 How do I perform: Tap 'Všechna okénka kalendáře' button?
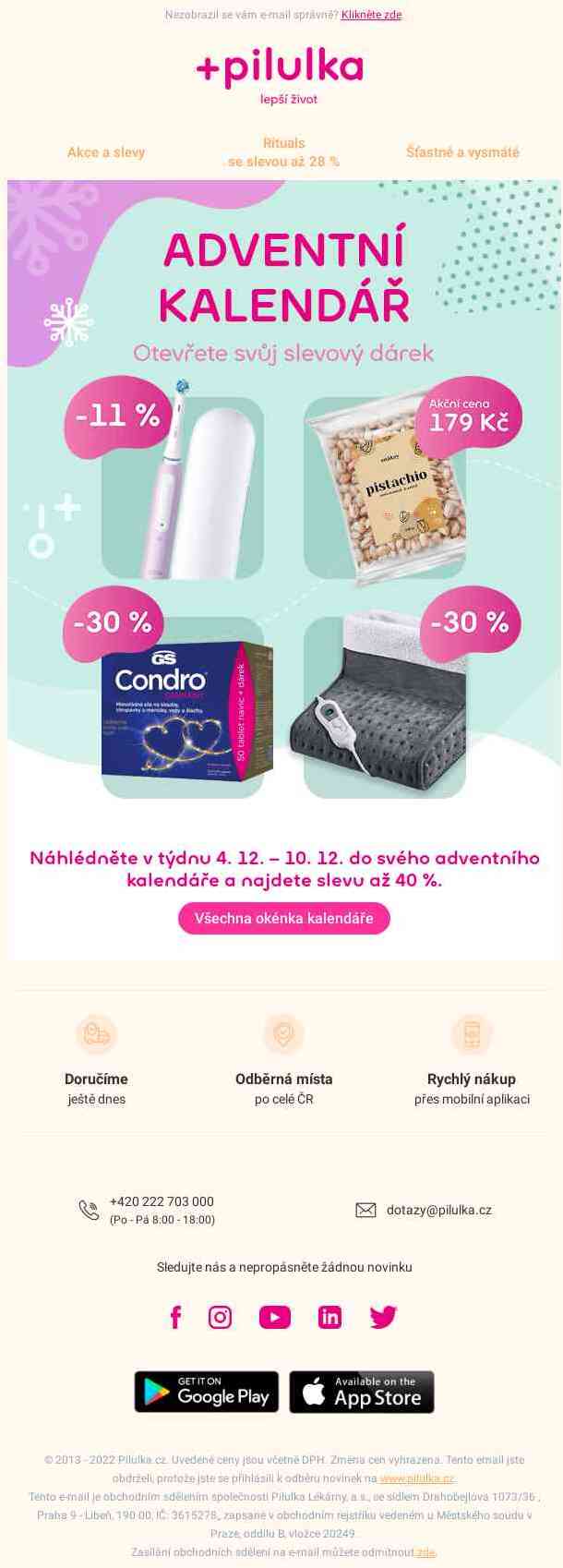283,918
